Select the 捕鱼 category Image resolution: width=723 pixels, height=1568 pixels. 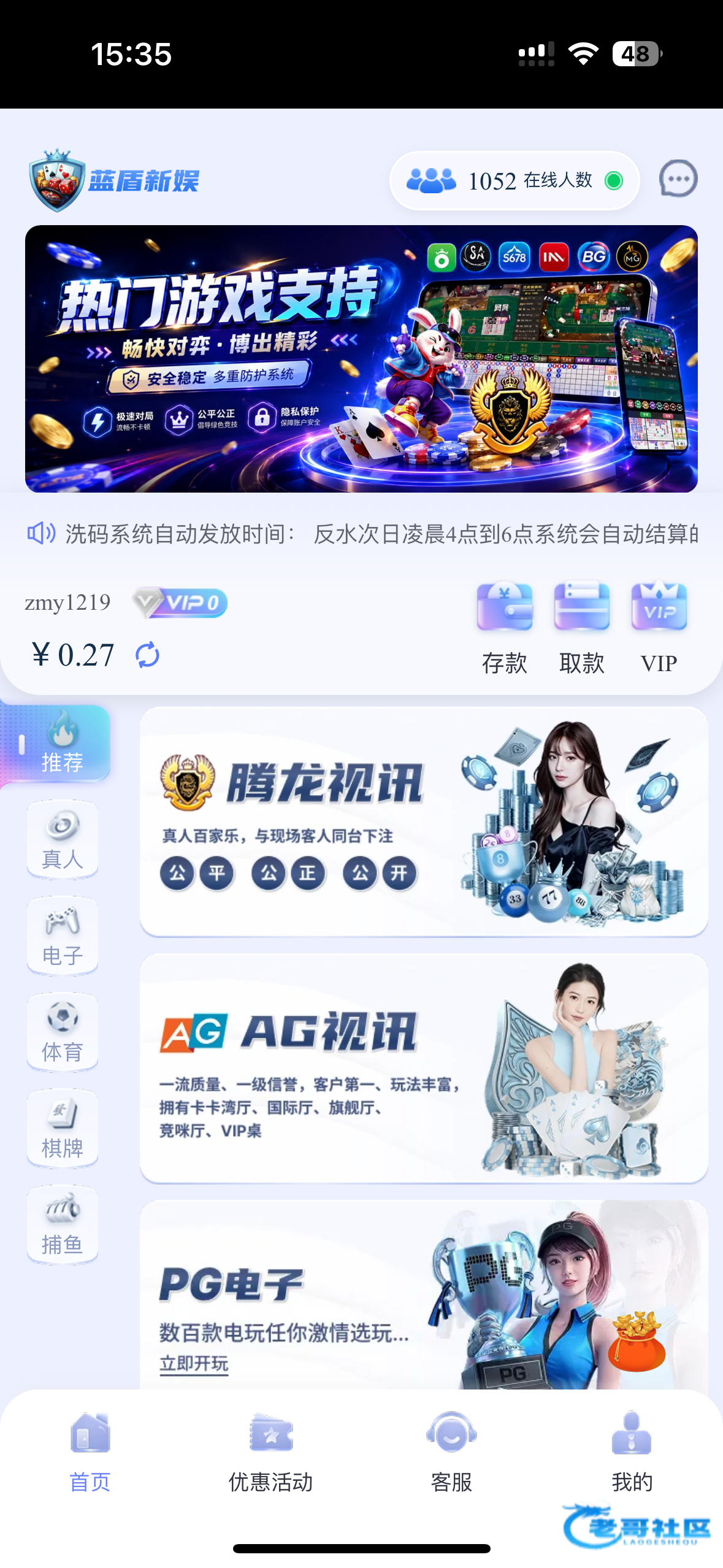[63, 1225]
